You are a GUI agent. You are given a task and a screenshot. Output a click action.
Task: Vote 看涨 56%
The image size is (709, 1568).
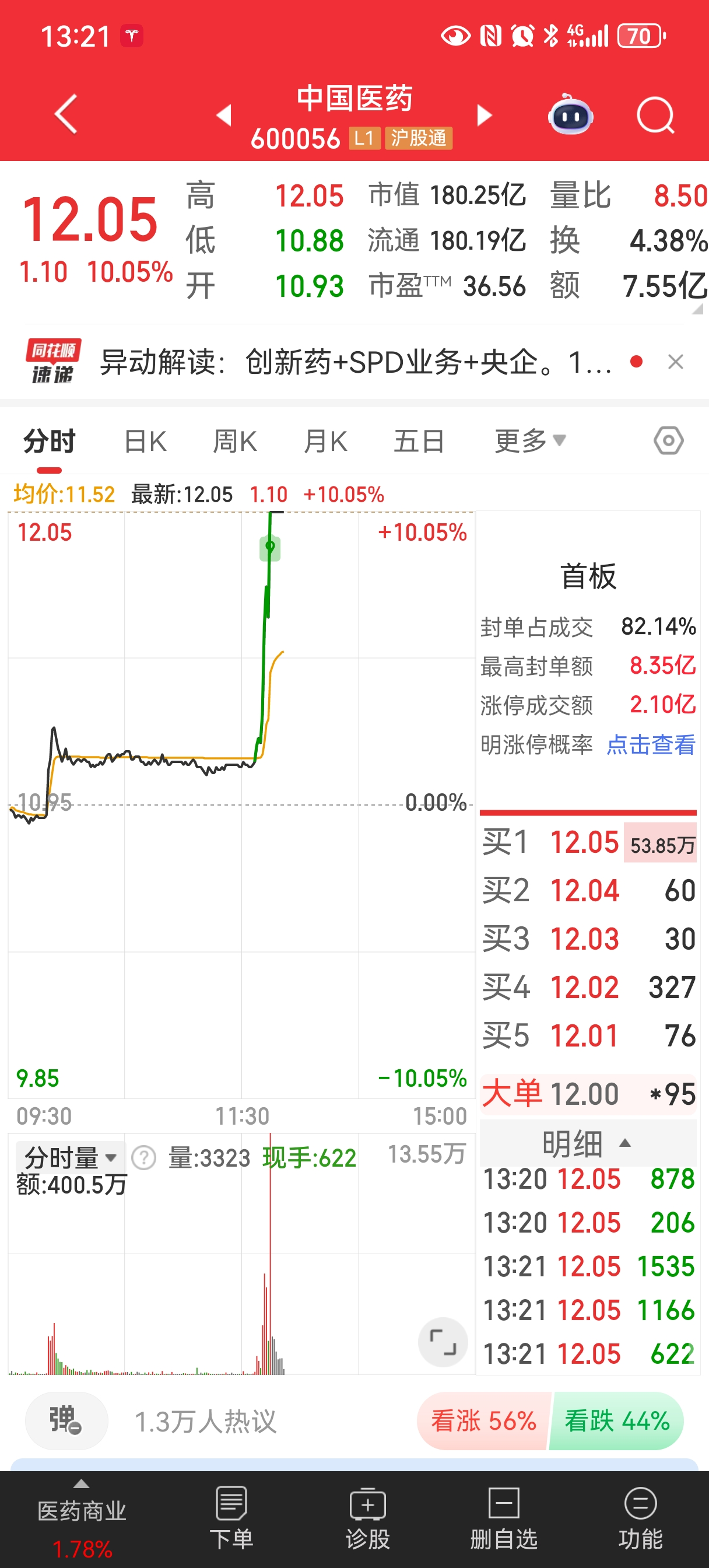(x=483, y=1422)
